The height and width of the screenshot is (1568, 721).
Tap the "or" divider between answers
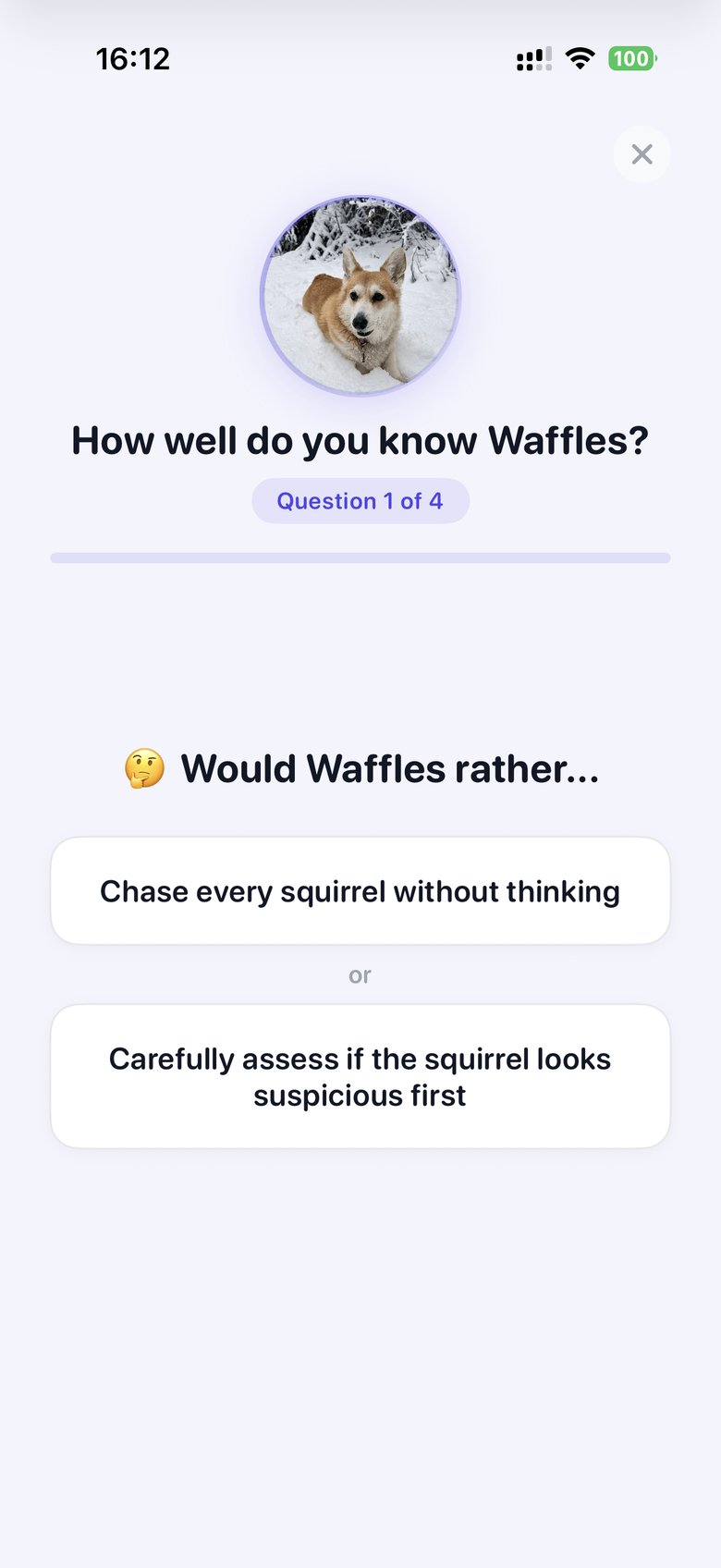[x=360, y=974]
